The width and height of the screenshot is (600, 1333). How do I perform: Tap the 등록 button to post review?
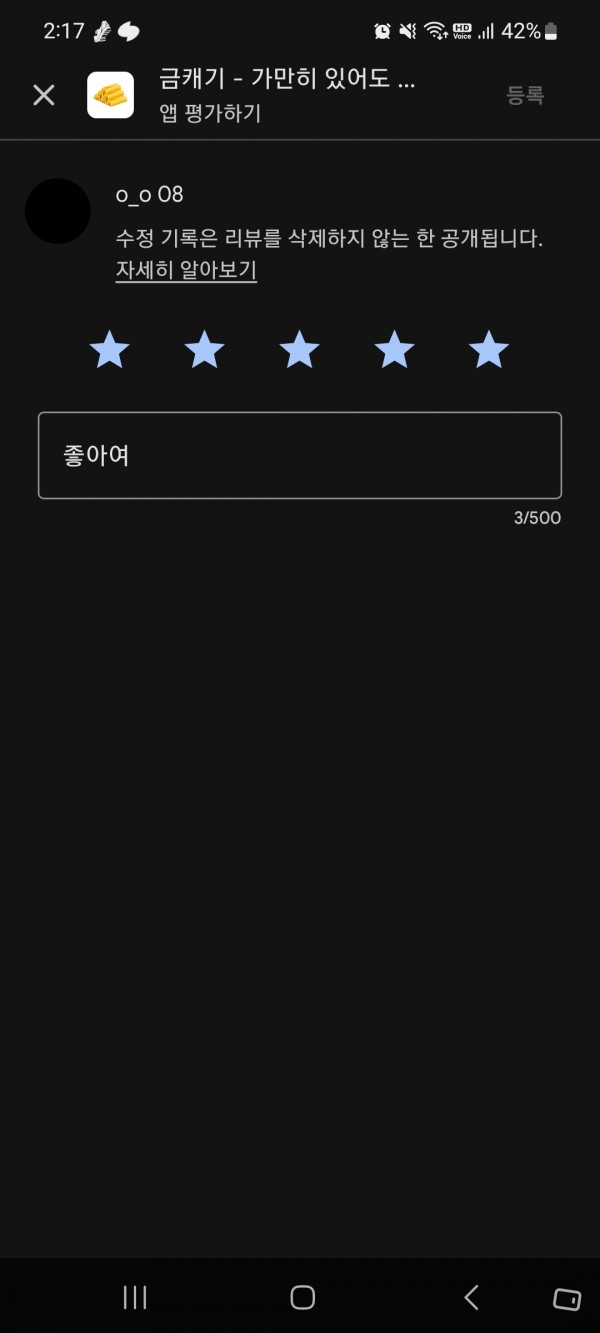pyautogui.click(x=525, y=95)
